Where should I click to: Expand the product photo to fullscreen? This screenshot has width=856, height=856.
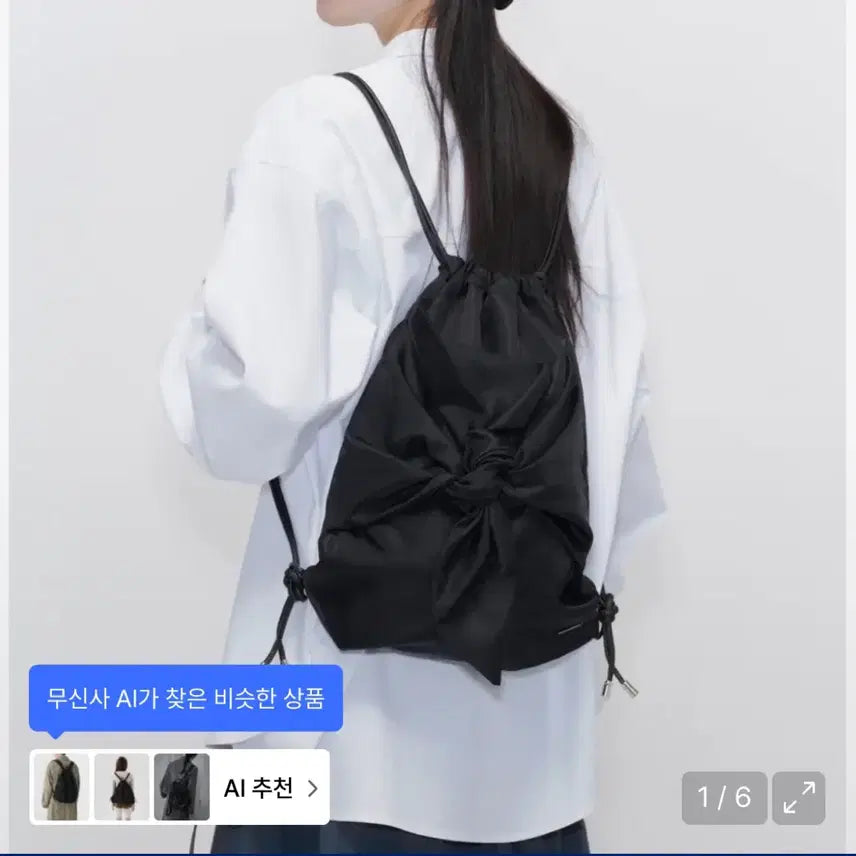pyautogui.click(x=799, y=798)
